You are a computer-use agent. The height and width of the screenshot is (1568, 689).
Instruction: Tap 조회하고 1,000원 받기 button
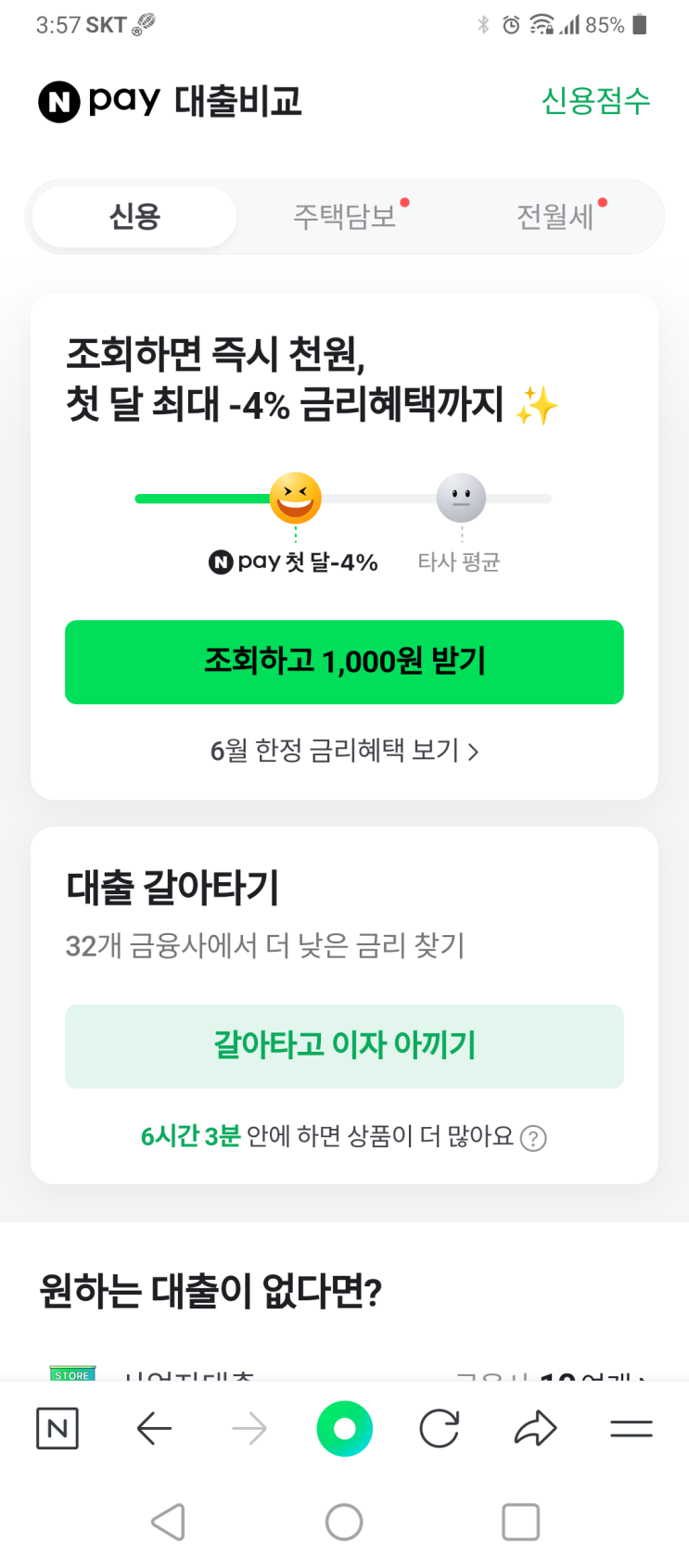[x=344, y=662]
